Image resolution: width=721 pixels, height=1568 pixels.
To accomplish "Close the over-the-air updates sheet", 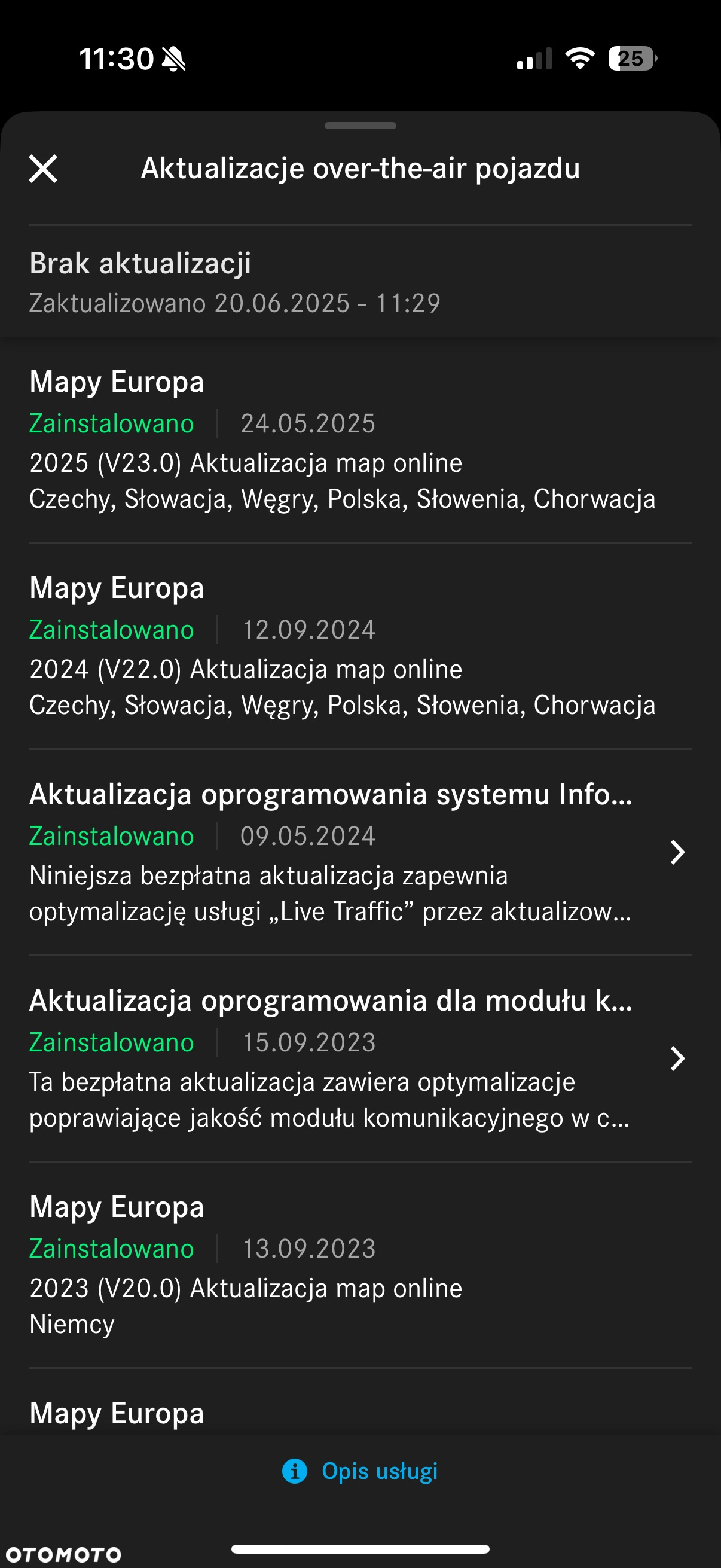I will click(x=43, y=169).
